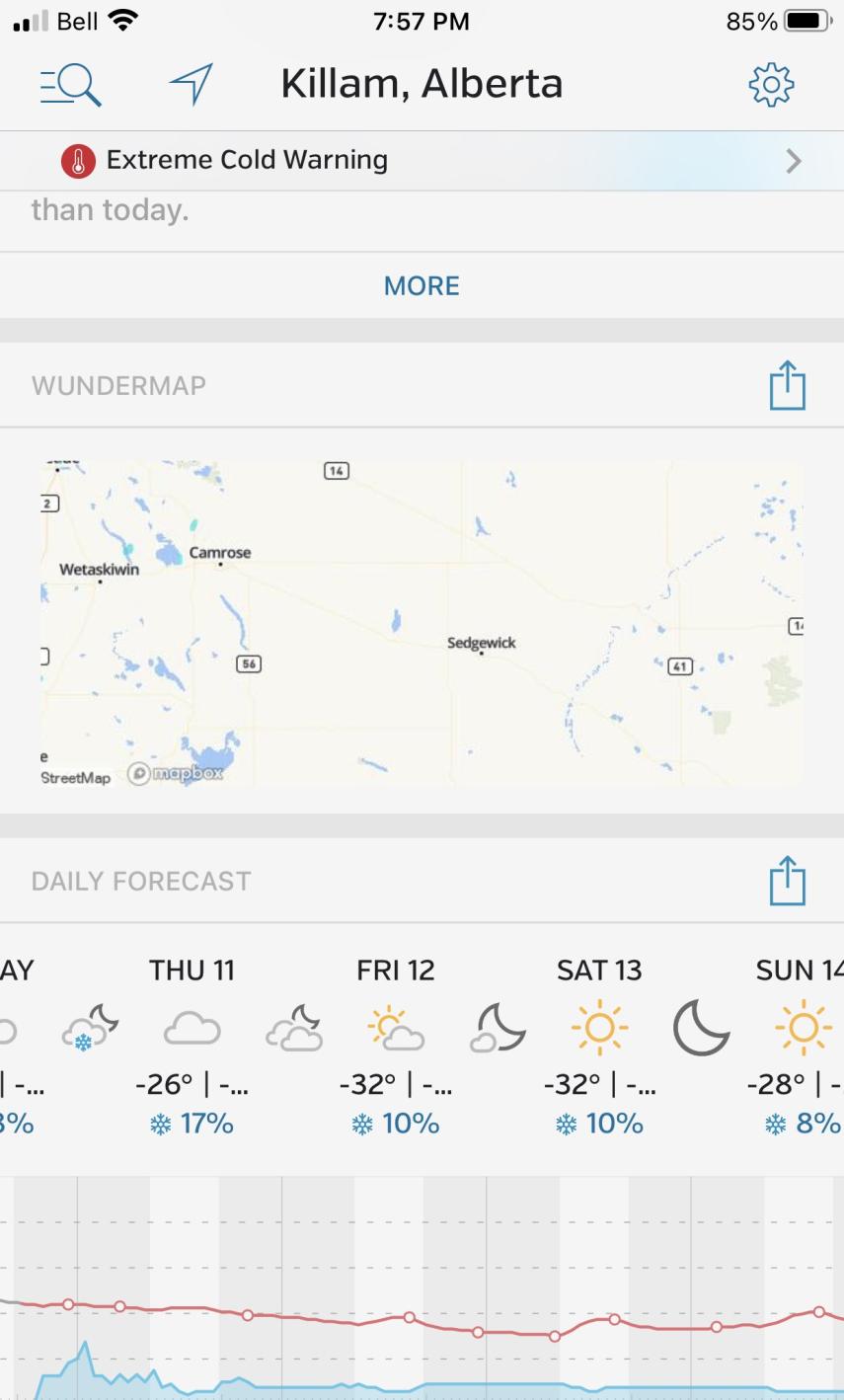Open the settings gear
This screenshot has height=1400, width=844.
click(x=771, y=85)
